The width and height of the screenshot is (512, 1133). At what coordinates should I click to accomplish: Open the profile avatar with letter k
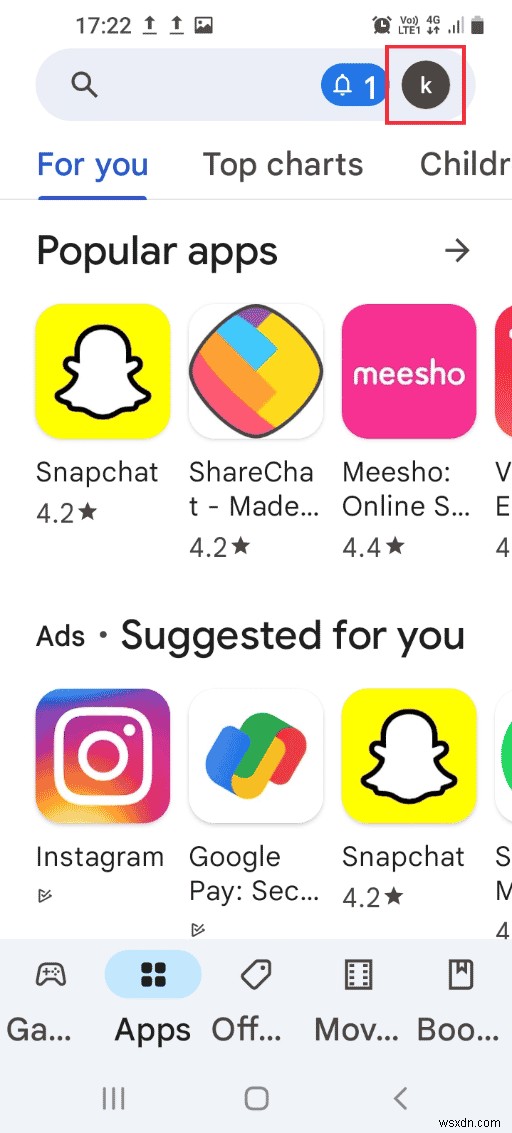tap(425, 86)
